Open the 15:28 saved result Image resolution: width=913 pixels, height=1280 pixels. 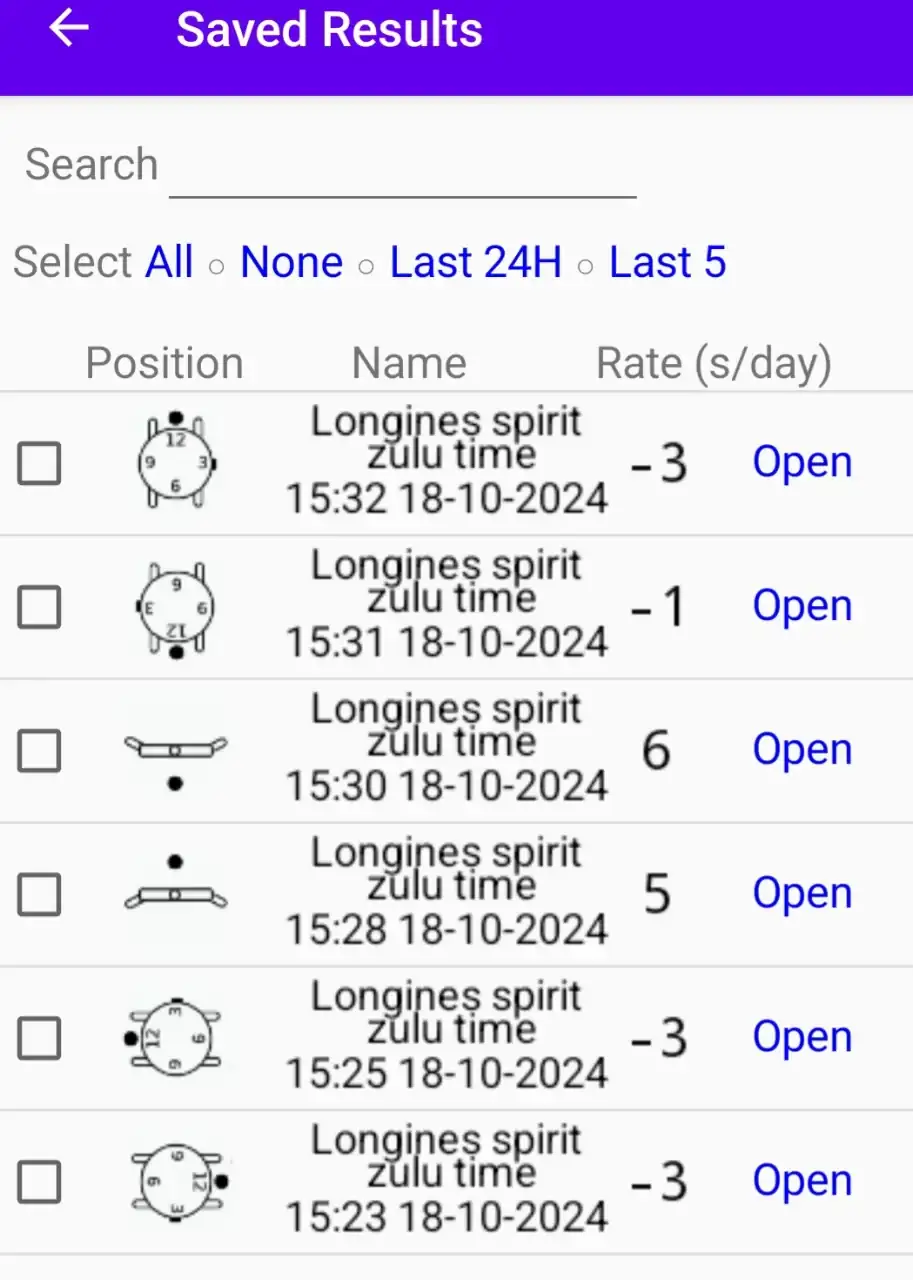click(802, 894)
